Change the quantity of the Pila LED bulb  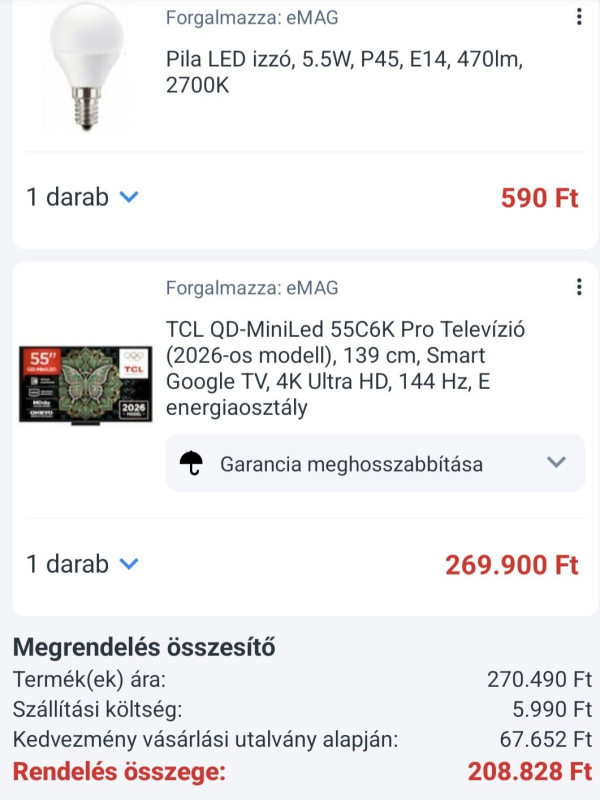(x=83, y=197)
